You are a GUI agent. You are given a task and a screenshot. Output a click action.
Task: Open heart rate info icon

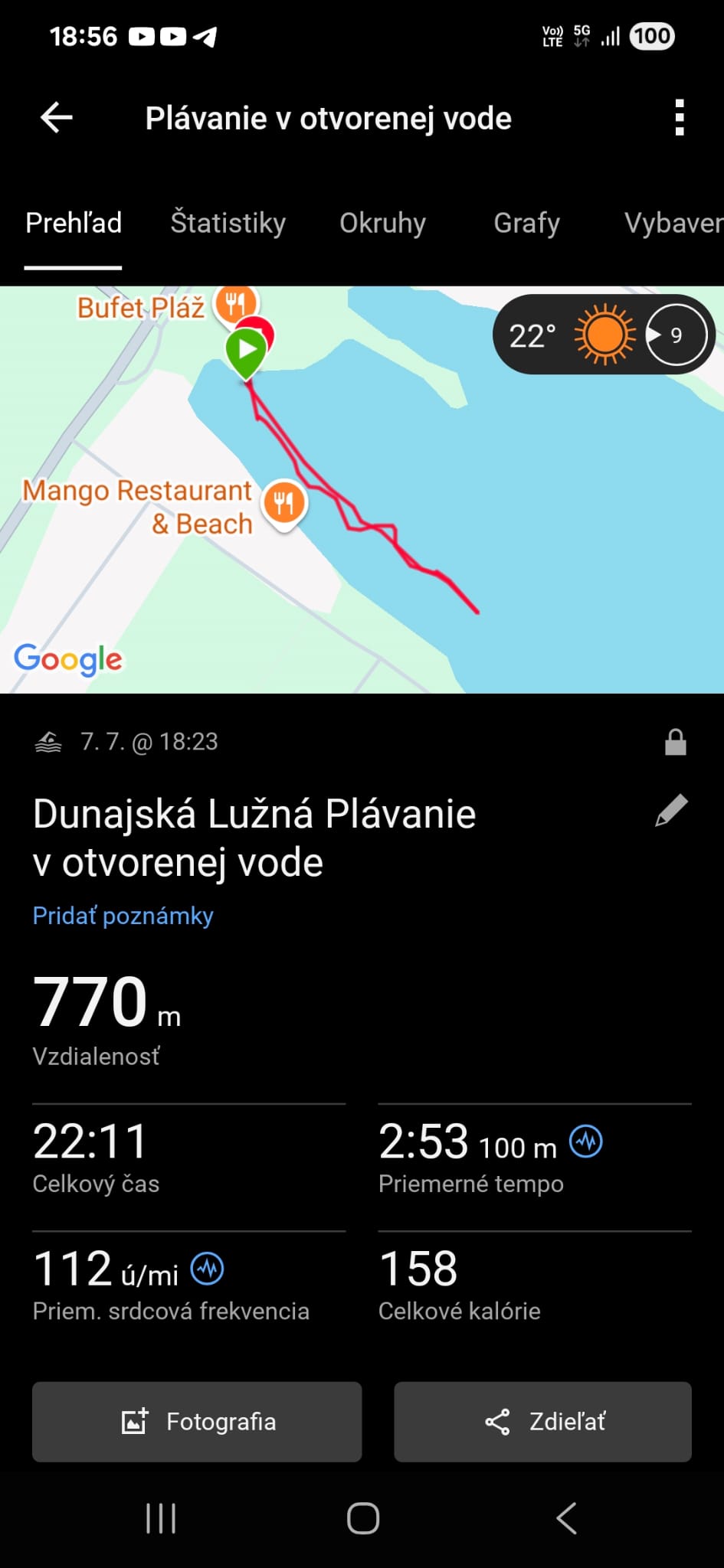pos(207,1269)
